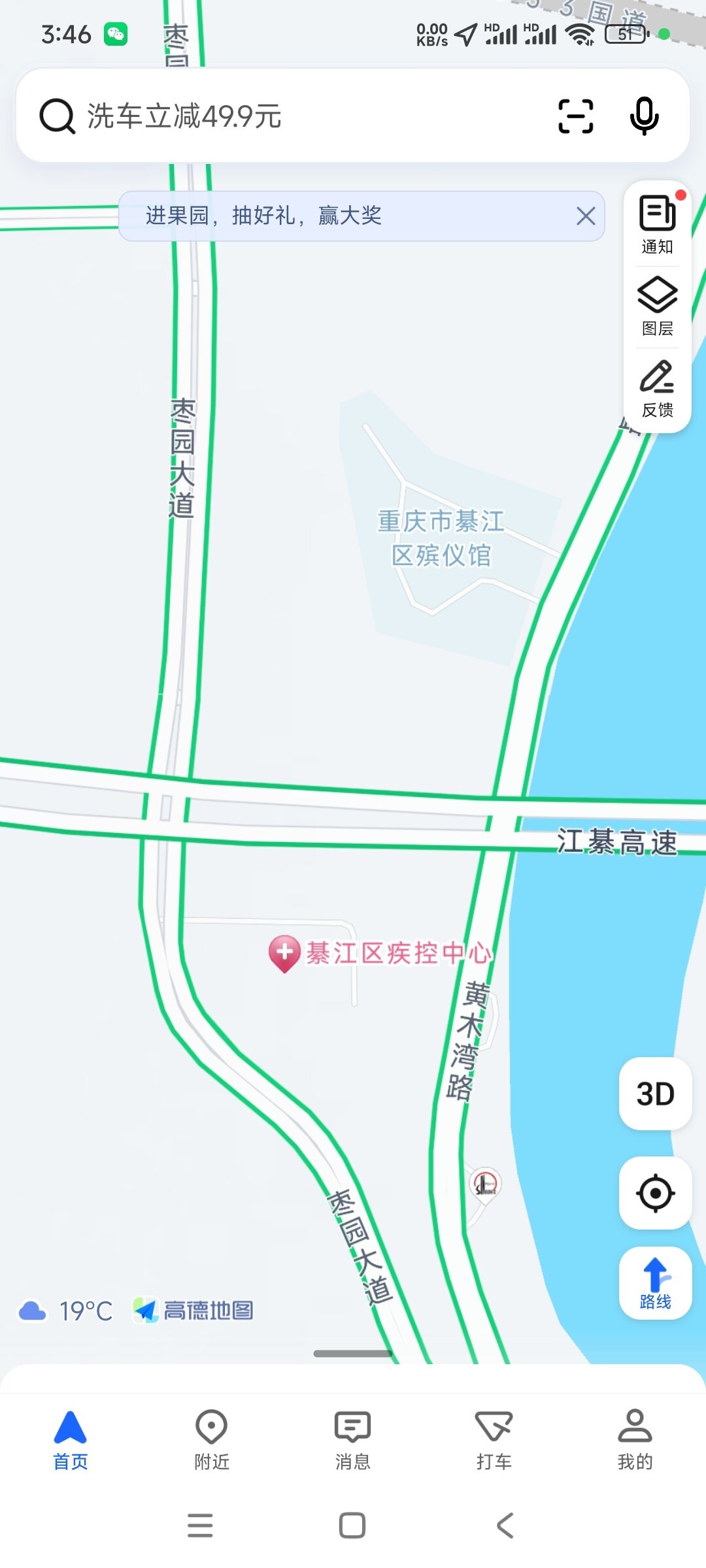Check the 19°C weather details
The width and height of the screenshot is (706, 1568).
(x=67, y=1311)
